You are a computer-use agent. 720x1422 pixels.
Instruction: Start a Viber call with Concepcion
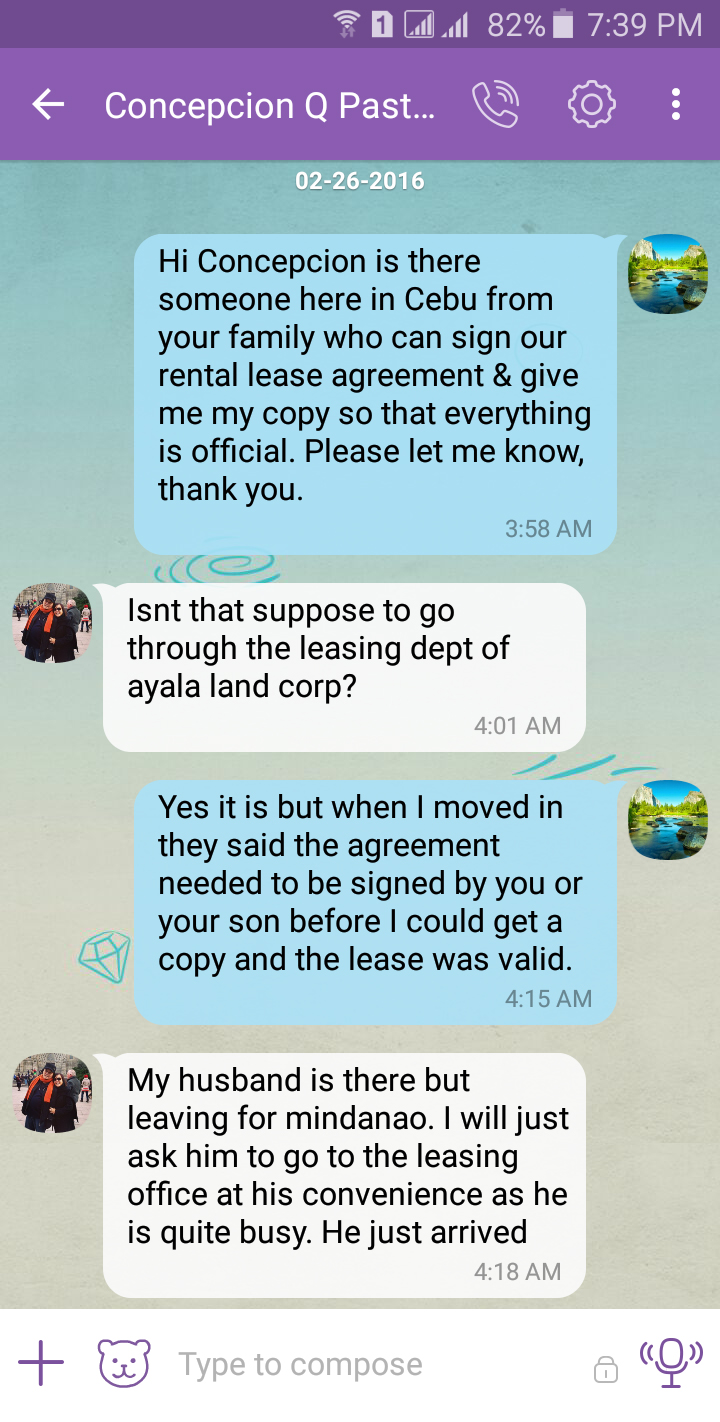[496, 104]
